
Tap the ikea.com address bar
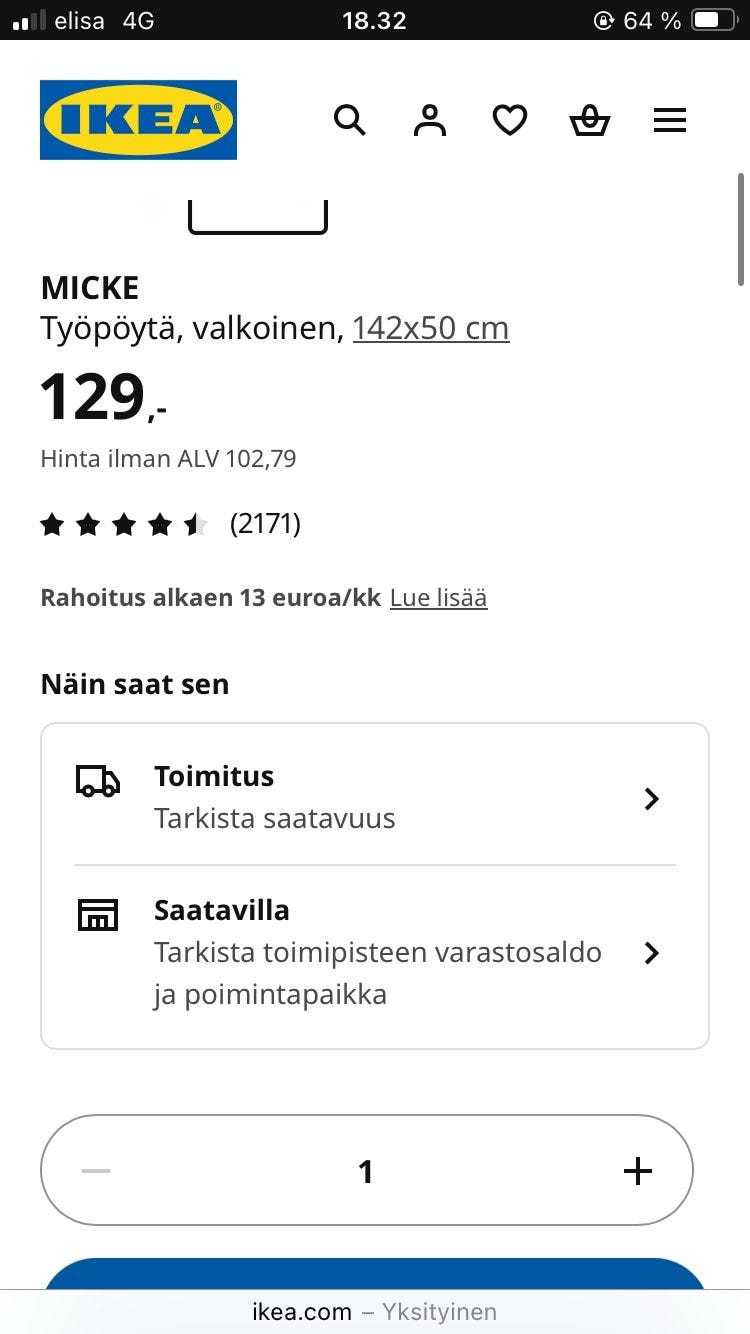(x=375, y=1311)
